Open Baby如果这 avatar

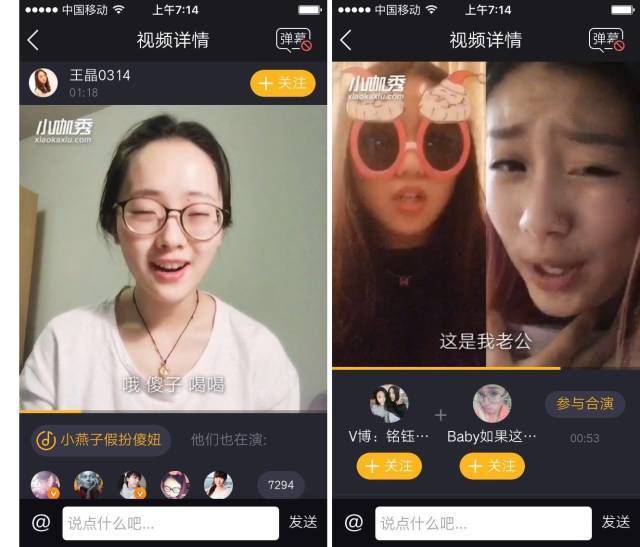point(491,403)
